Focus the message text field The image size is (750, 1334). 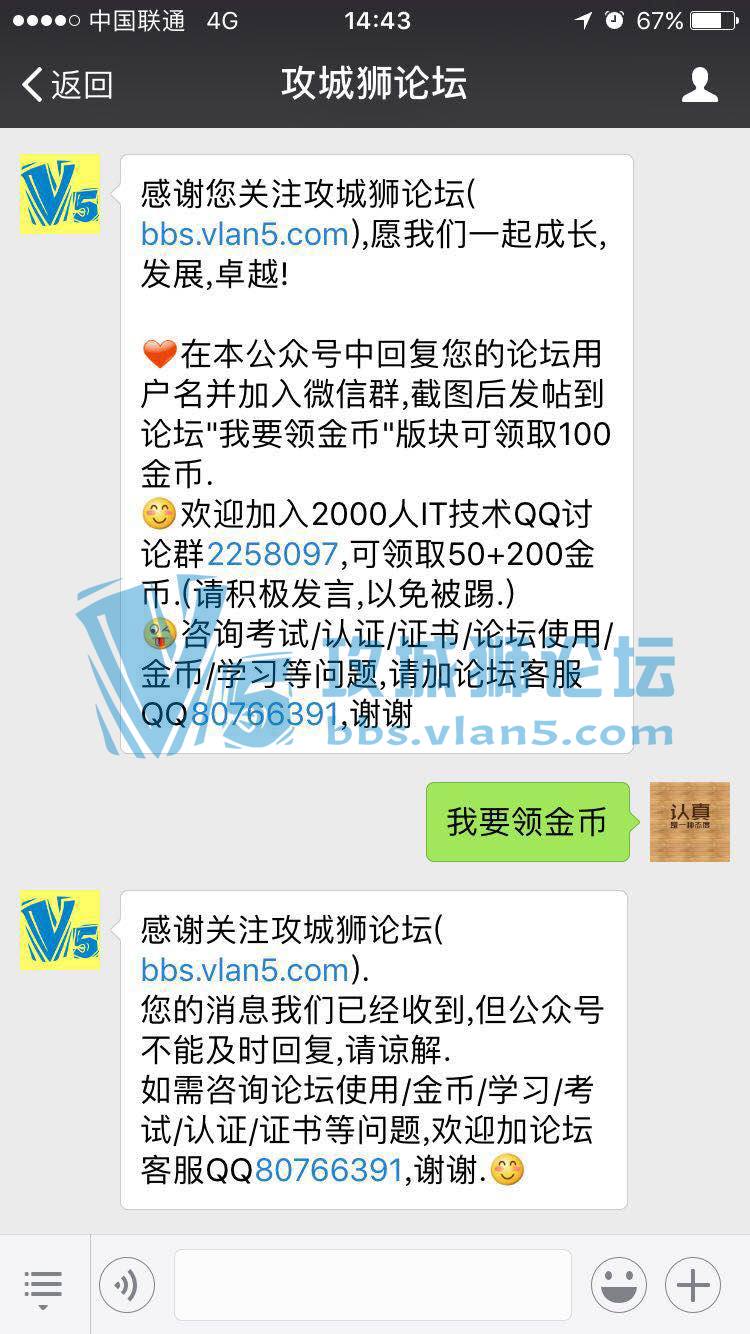click(x=372, y=1285)
